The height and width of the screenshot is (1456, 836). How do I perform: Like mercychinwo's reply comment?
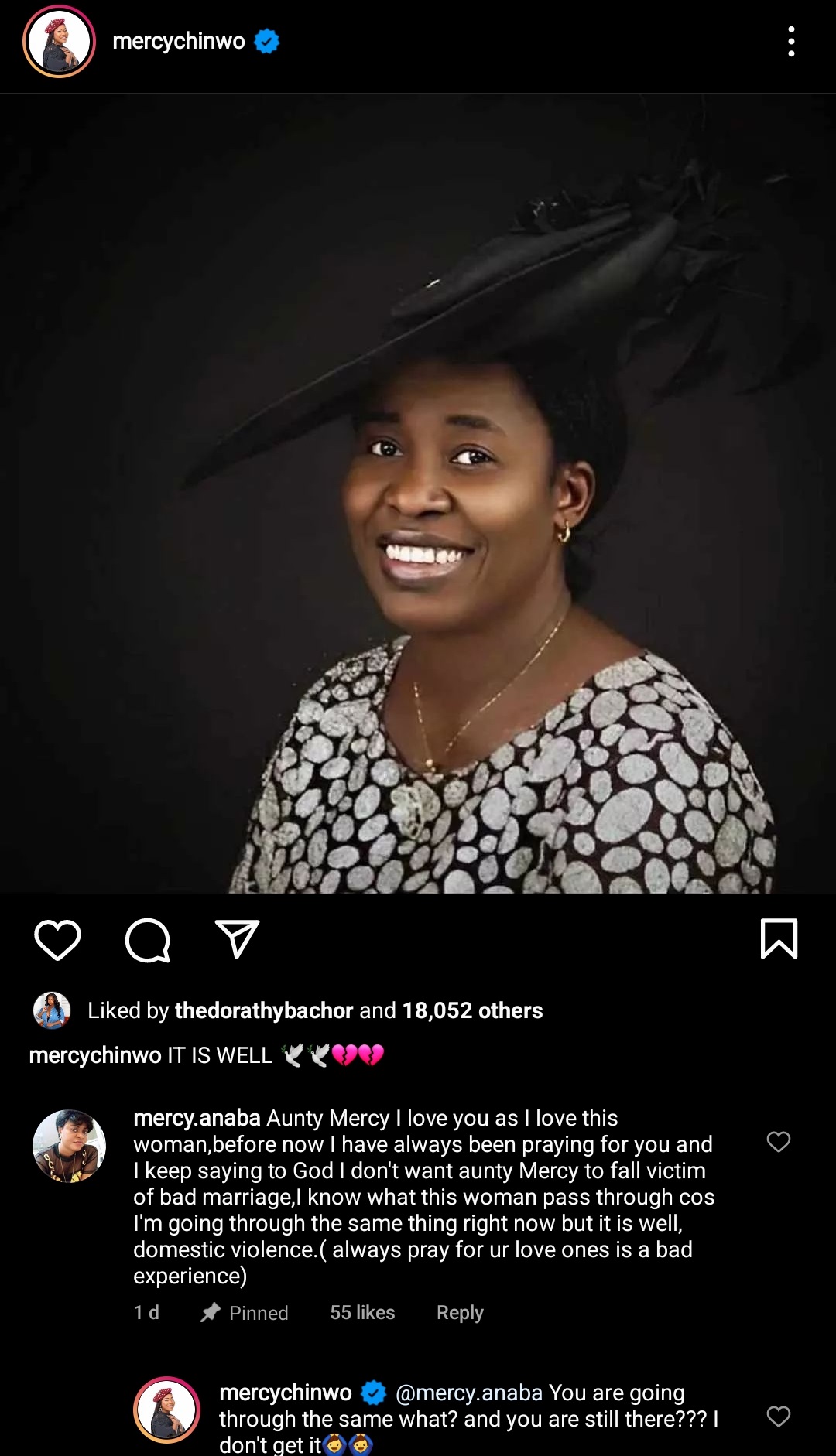click(778, 1417)
